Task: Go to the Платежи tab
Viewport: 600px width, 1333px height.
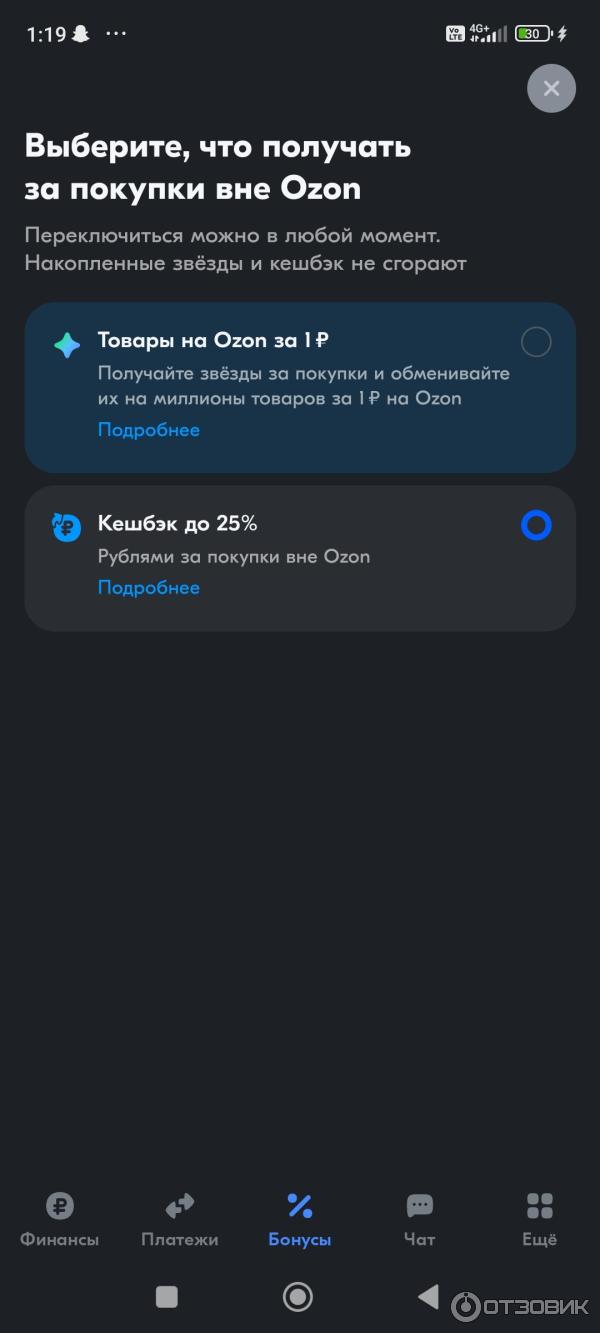Action: 180,1219
